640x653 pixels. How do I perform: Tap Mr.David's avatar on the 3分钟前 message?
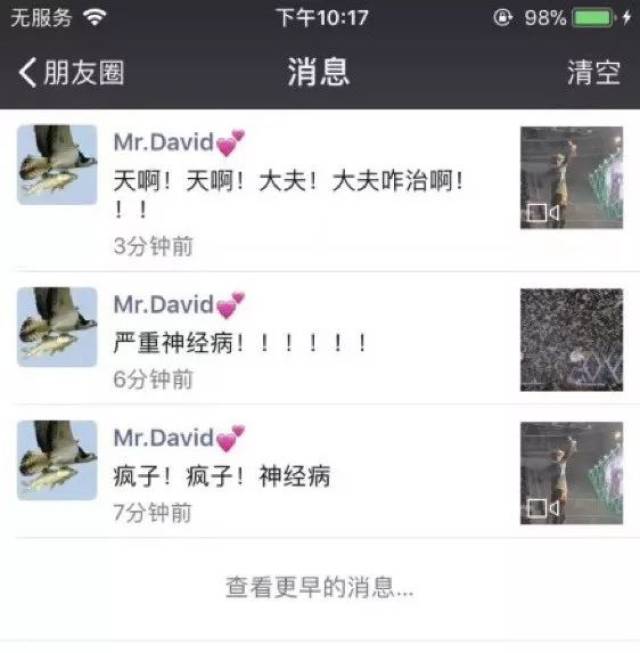click(x=57, y=164)
